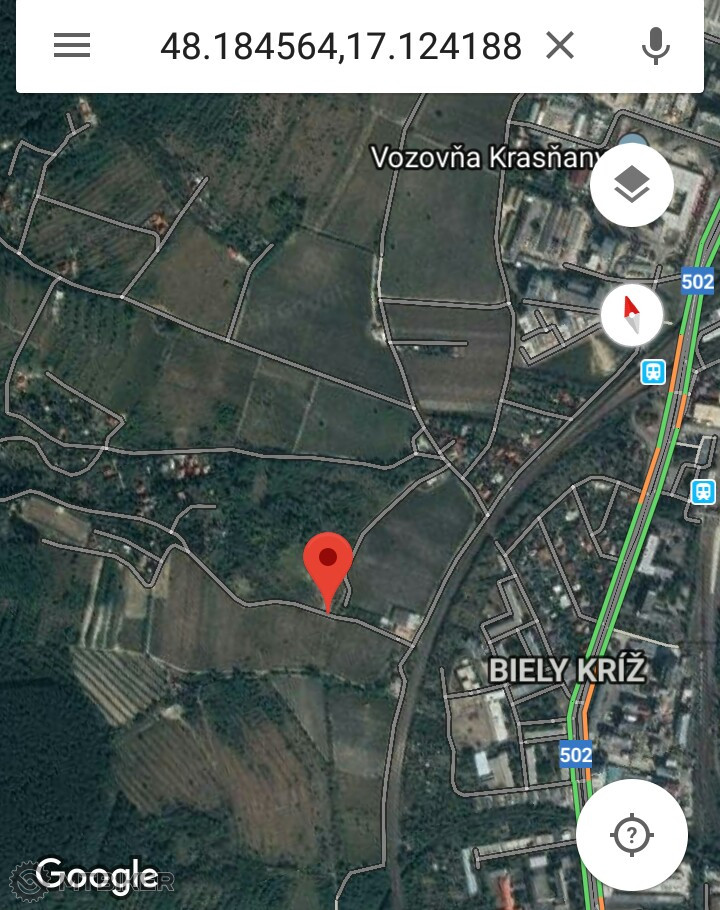Screen dimensions: 720x910
Task: Clear the search coordinates text
Action: [x=560, y=45]
